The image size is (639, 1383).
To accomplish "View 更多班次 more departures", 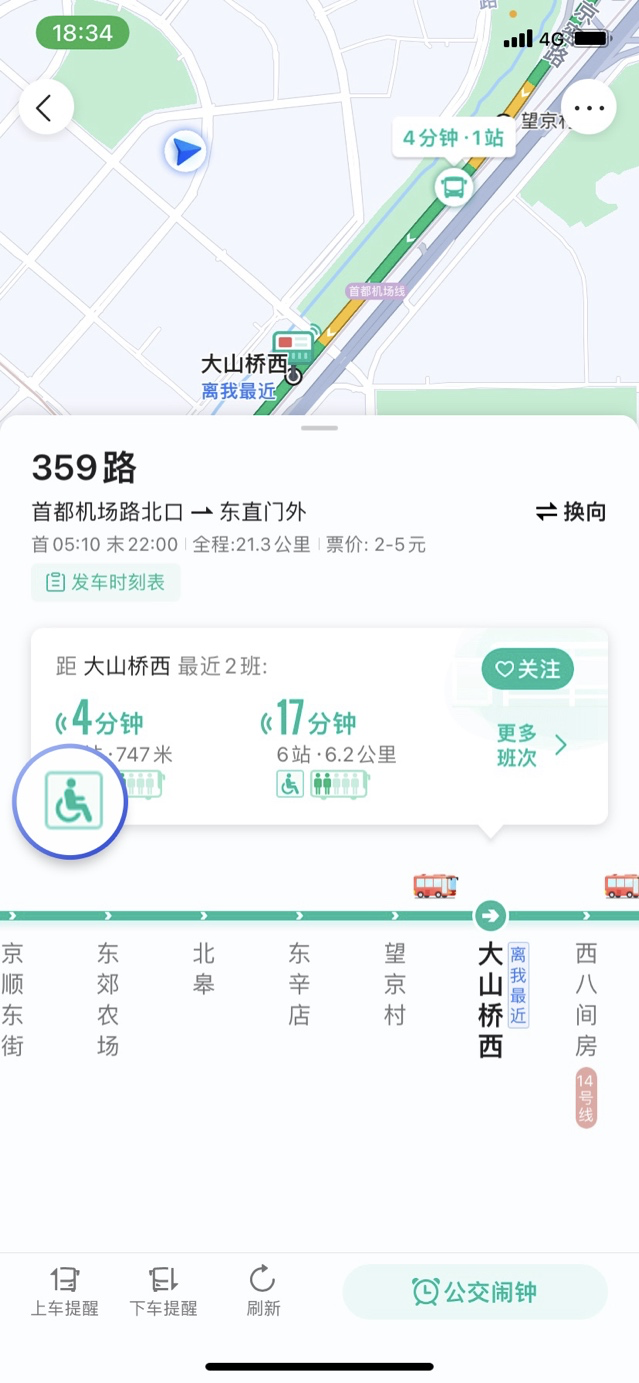I will tap(531, 746).
